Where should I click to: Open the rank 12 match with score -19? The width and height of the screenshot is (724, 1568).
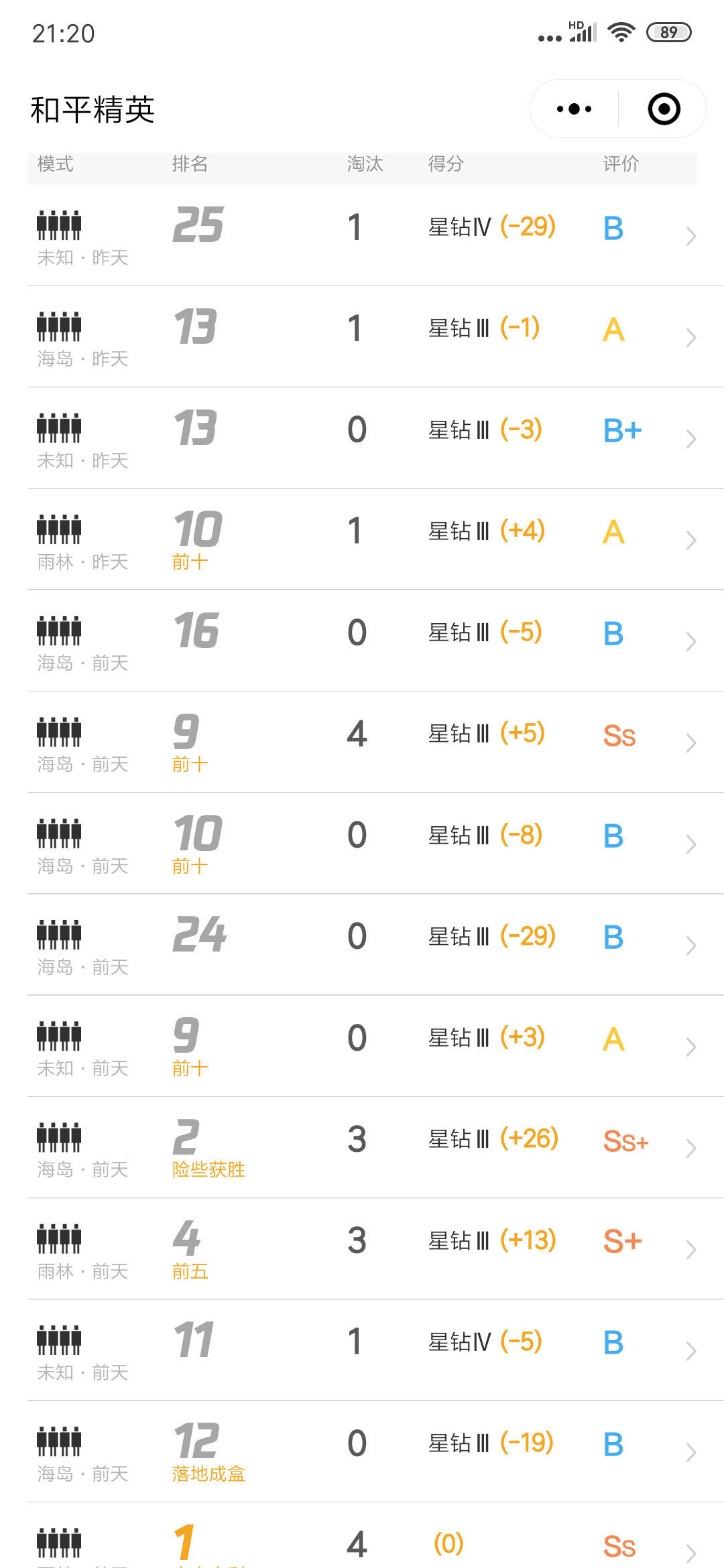[x=375, y=1452]
